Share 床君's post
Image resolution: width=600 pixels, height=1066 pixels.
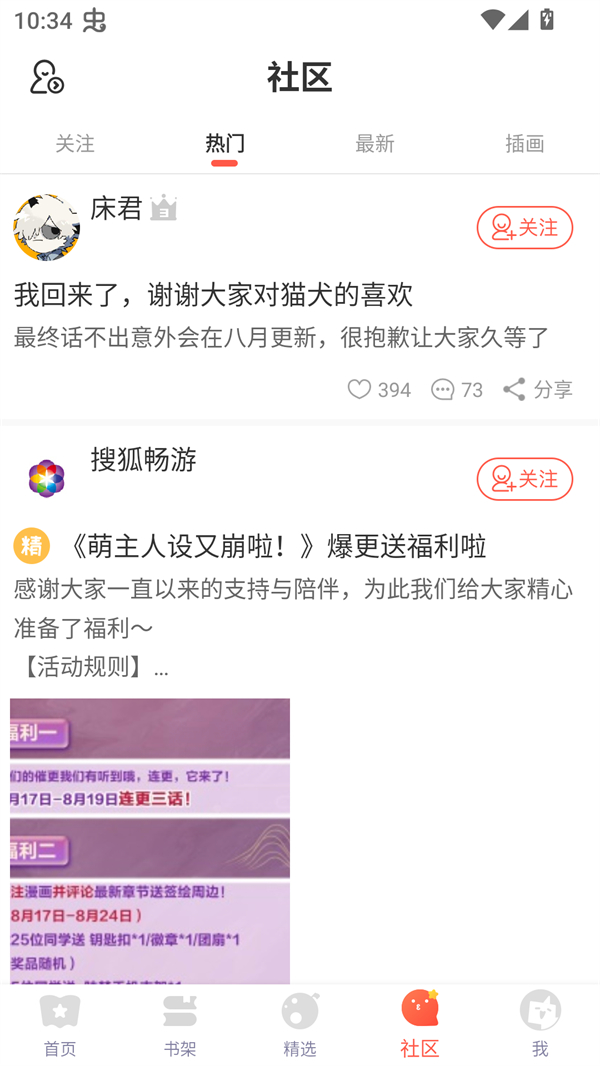(x=537, y=389)
